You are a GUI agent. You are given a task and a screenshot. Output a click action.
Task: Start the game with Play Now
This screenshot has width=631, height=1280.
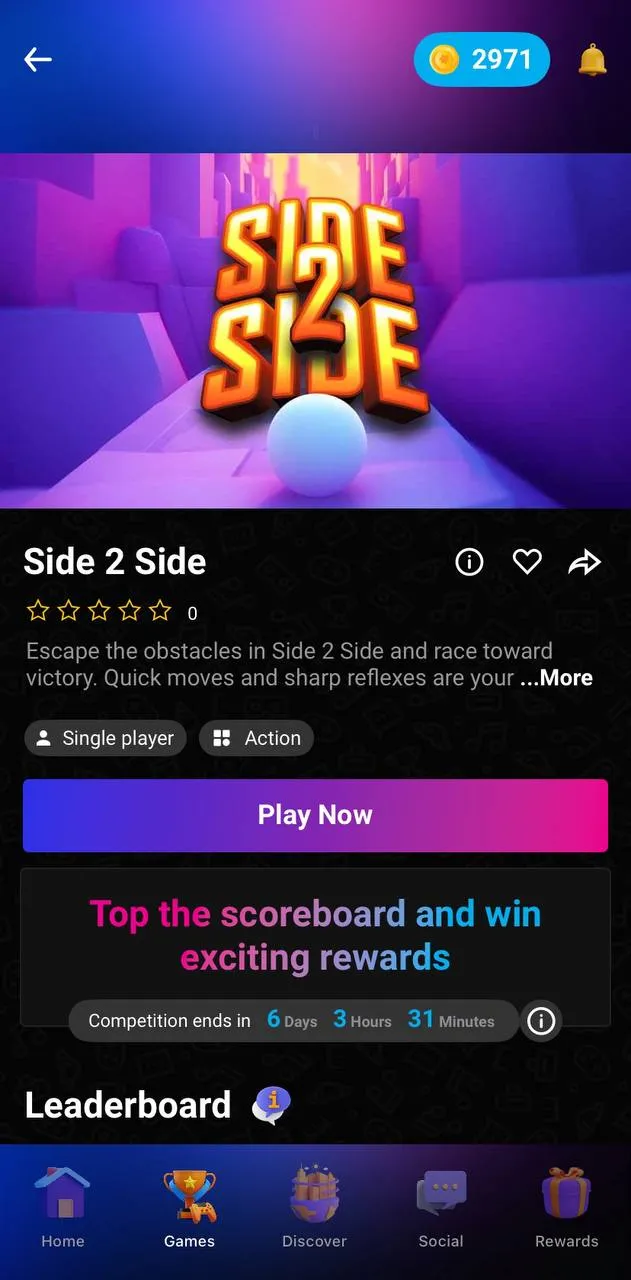click(315, 815)
